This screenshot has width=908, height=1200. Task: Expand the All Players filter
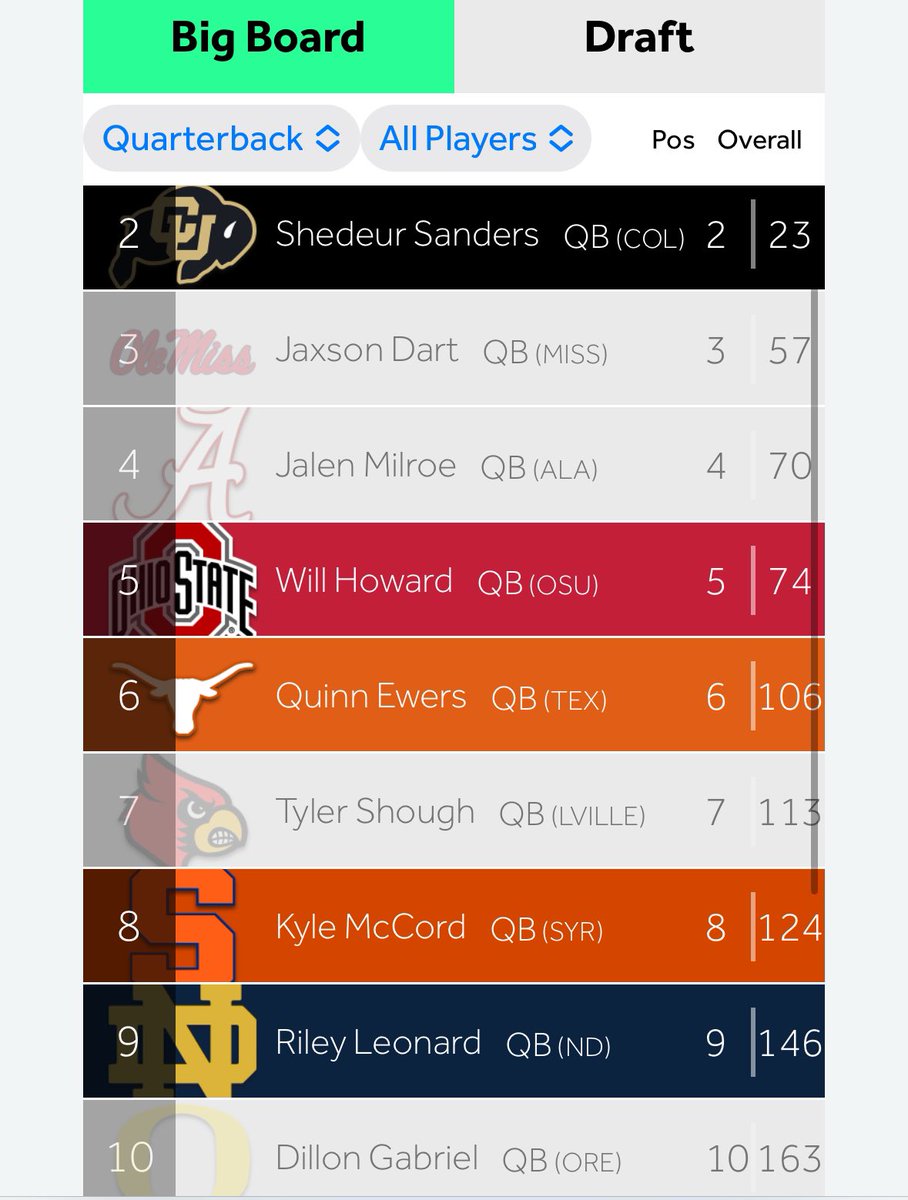[x=476, y=139]
